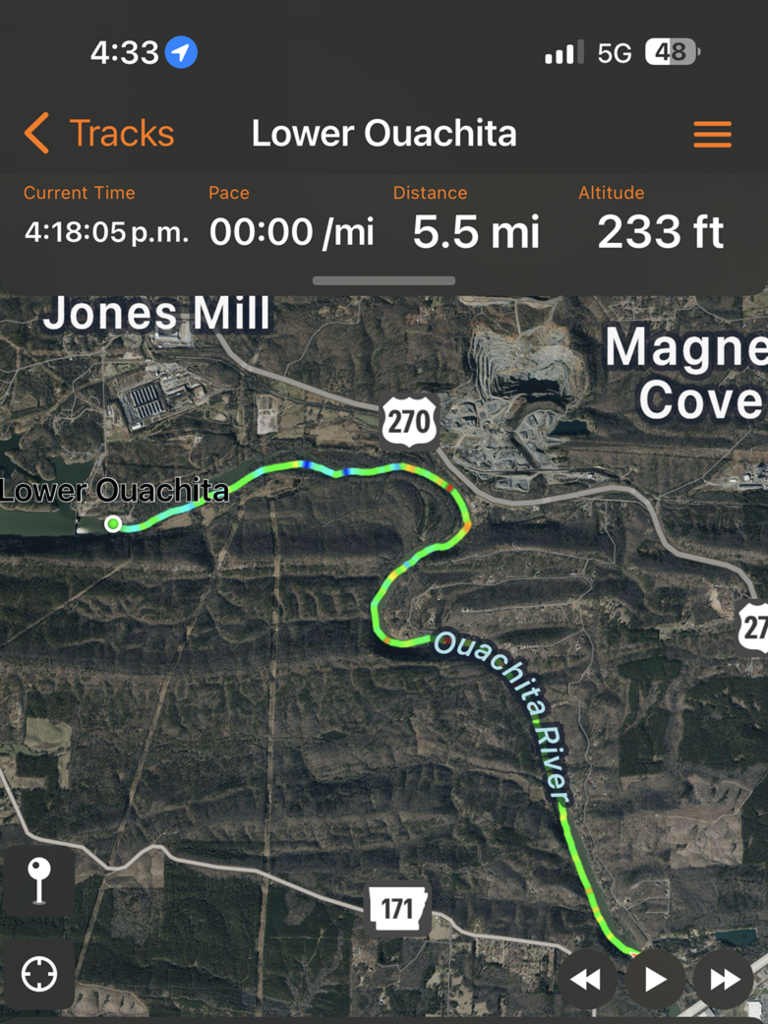Add a waypoint pin marker
The image size is (768, 1024).
coord(39,882)
